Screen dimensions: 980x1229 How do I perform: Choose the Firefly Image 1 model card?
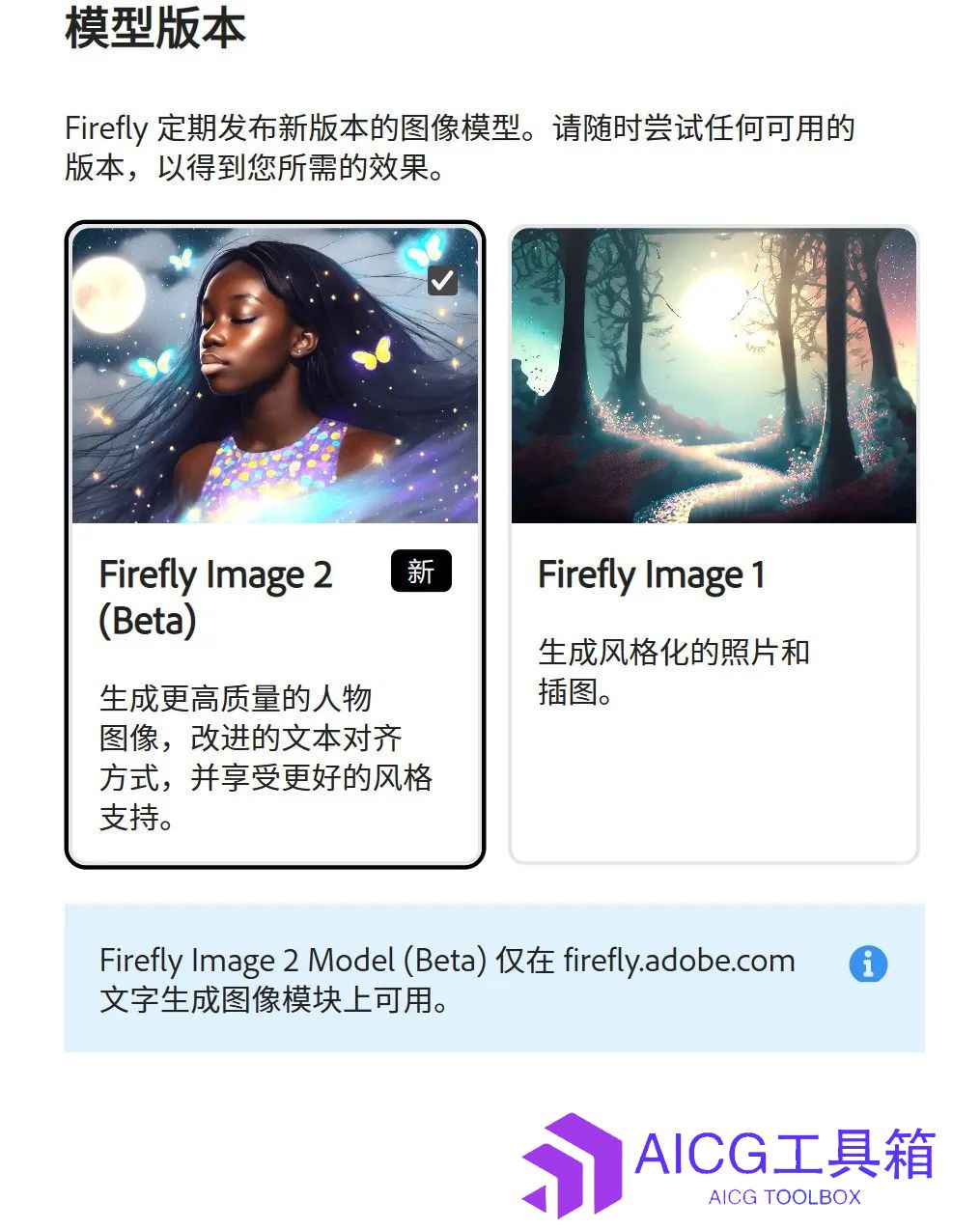pos(714,544)
